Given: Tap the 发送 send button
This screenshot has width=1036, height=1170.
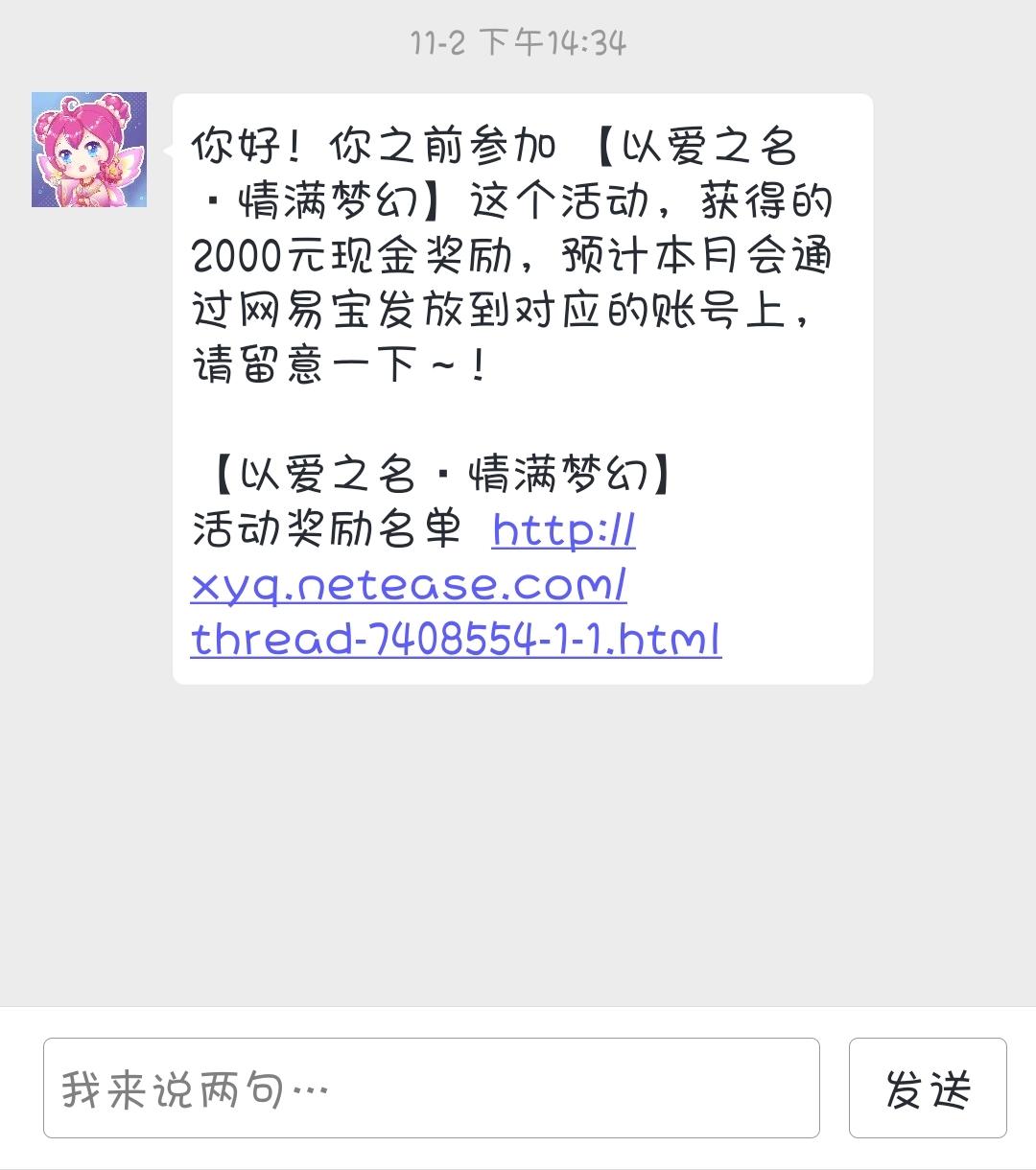Looking at the screenshot, I should pyautogui.click(x=927, y=1088).
